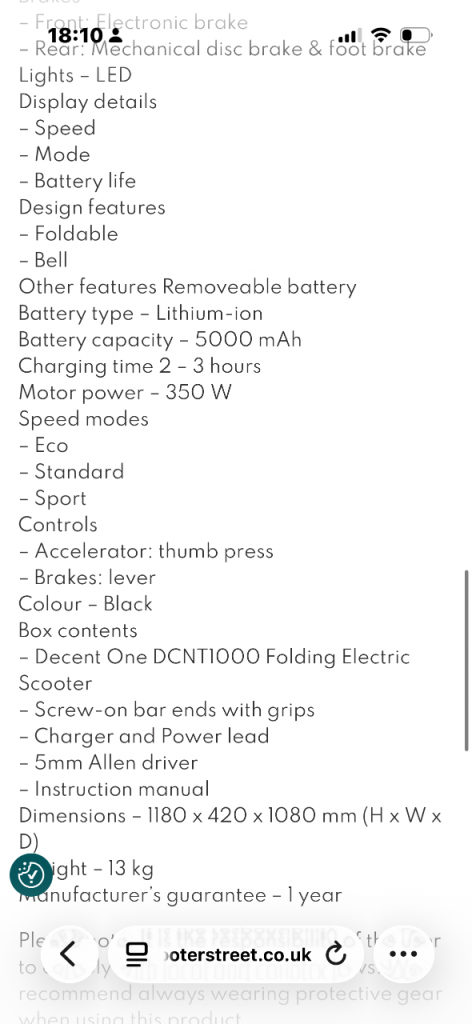This screenshot has width=472, height=1024.
Task: Reload the current web page
Action: [x=336, y=955]
